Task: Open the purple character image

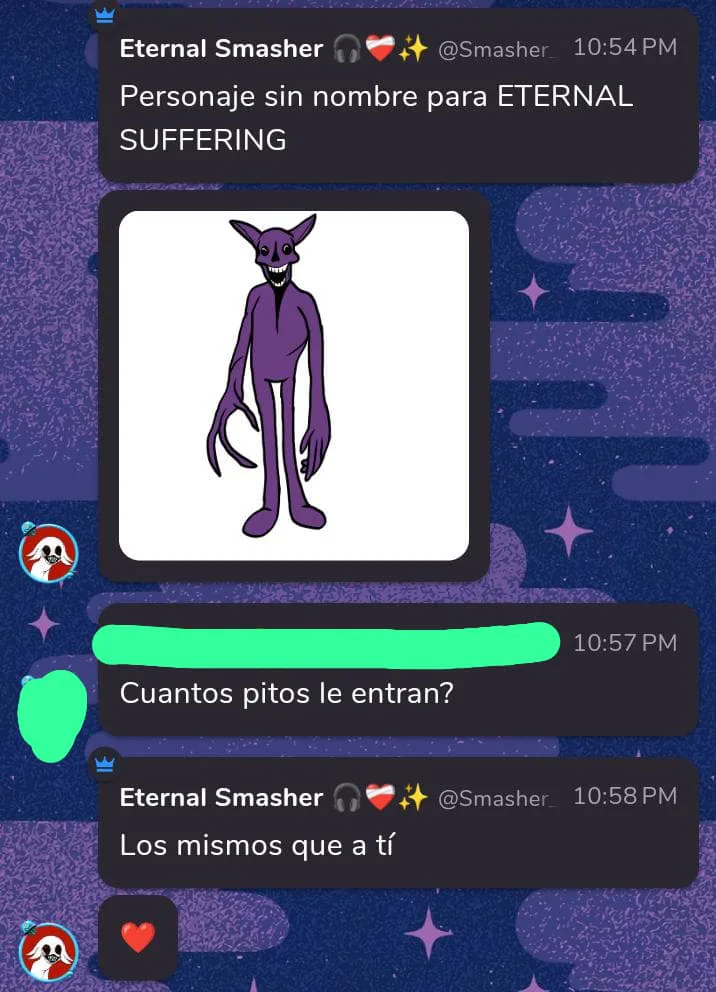Action: pos(293,385)
